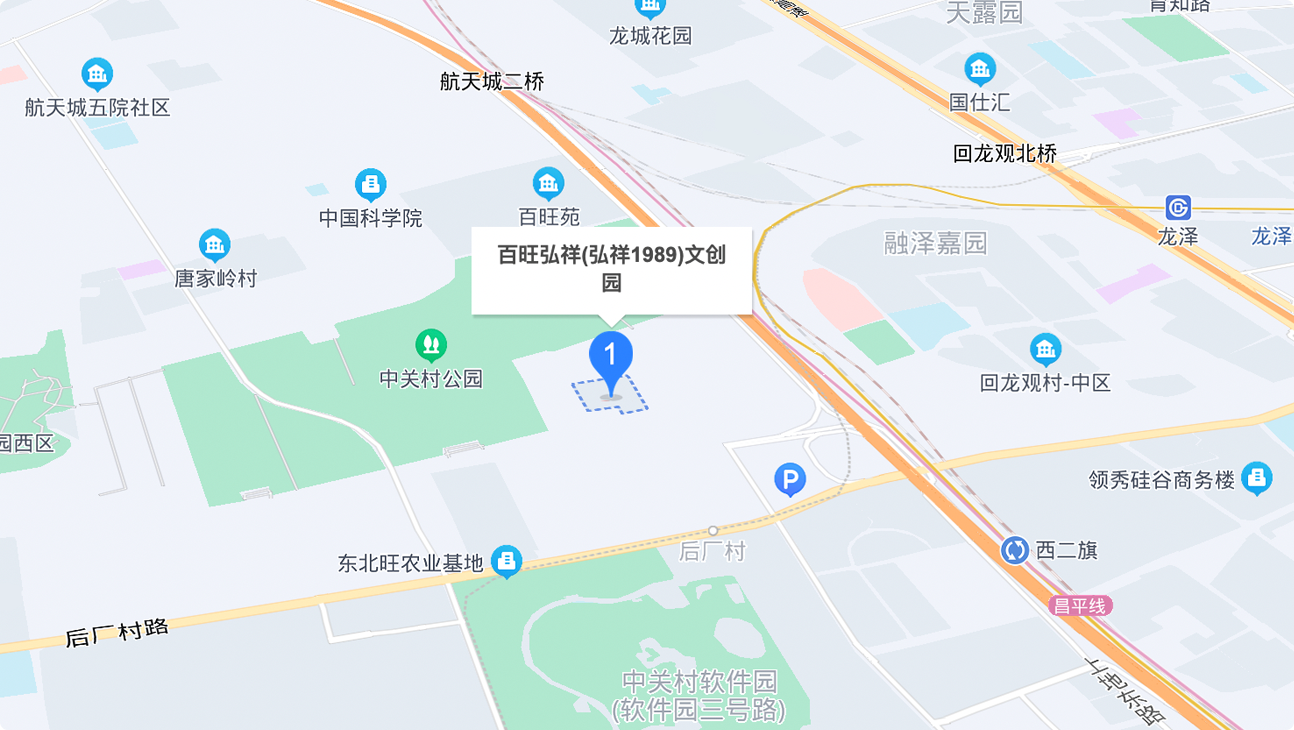
Task: Open the 百旺苑 residential marker
Action: coord(548,184)
